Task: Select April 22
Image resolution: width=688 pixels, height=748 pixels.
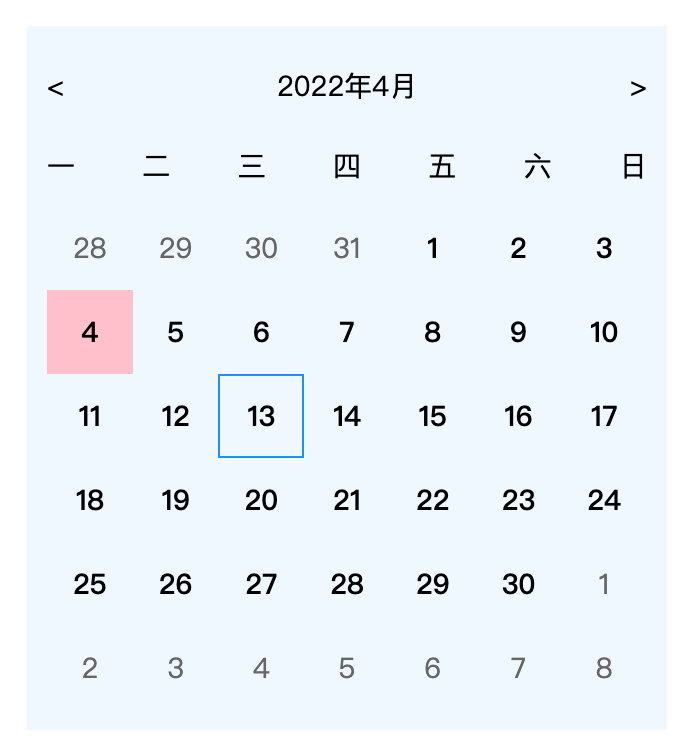Action: 432,500
